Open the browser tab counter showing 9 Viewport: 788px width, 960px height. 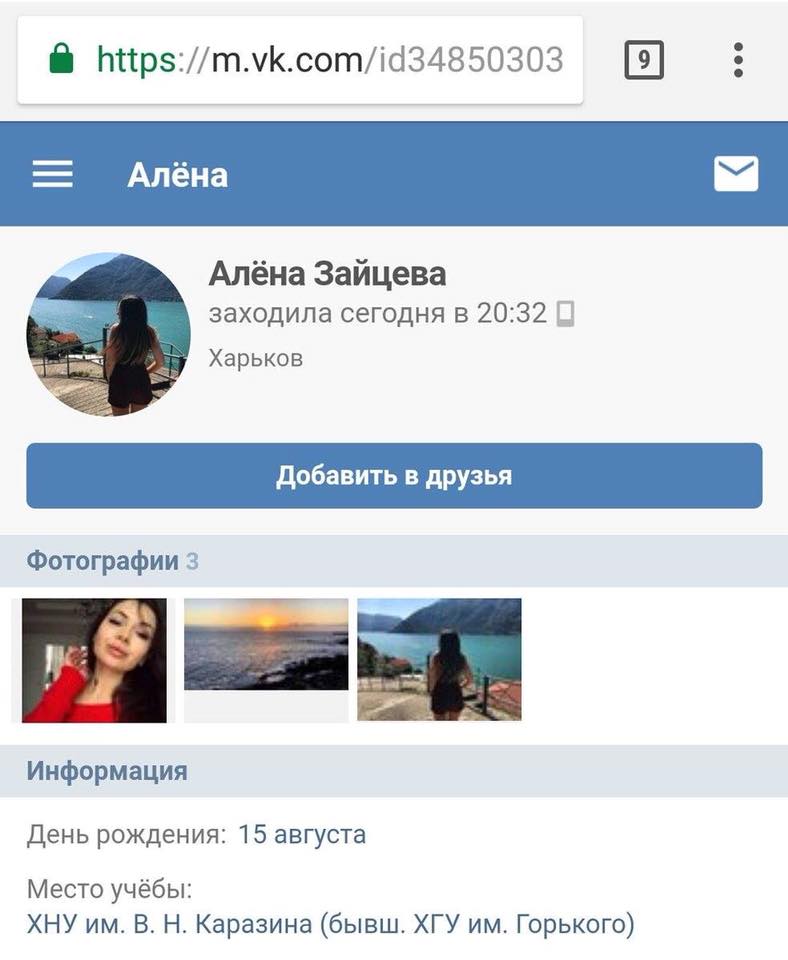tap(644, 58)
